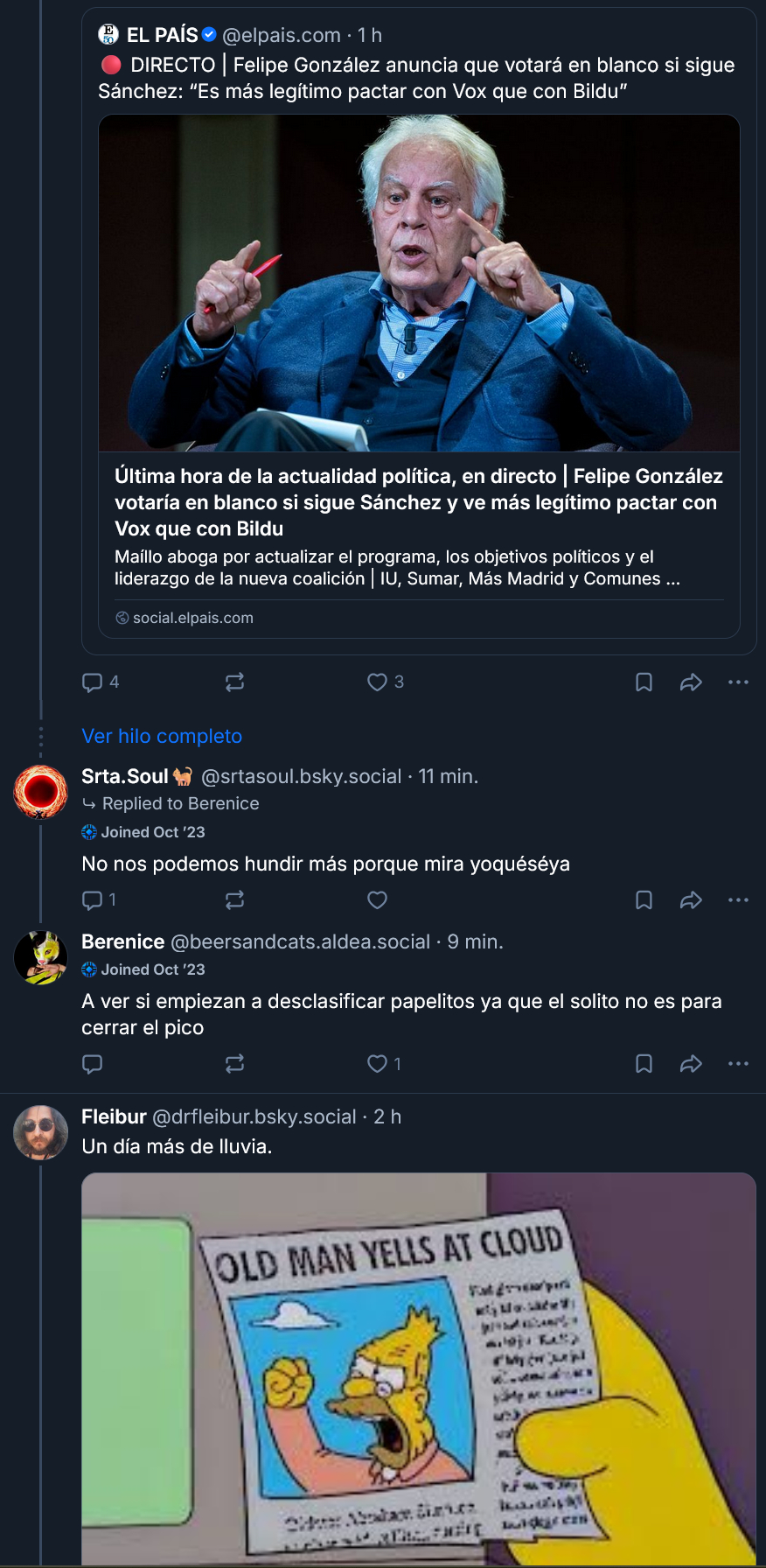Viewport: 766px width, 1568px height.
Task: Open more options on Berenice's post
Action: 738,1064
